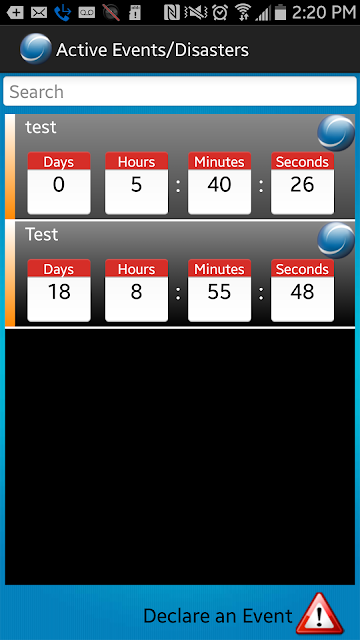Tap the app icon in the title bar
This screenshot has height=640, width=360.
tap(36, 49)
